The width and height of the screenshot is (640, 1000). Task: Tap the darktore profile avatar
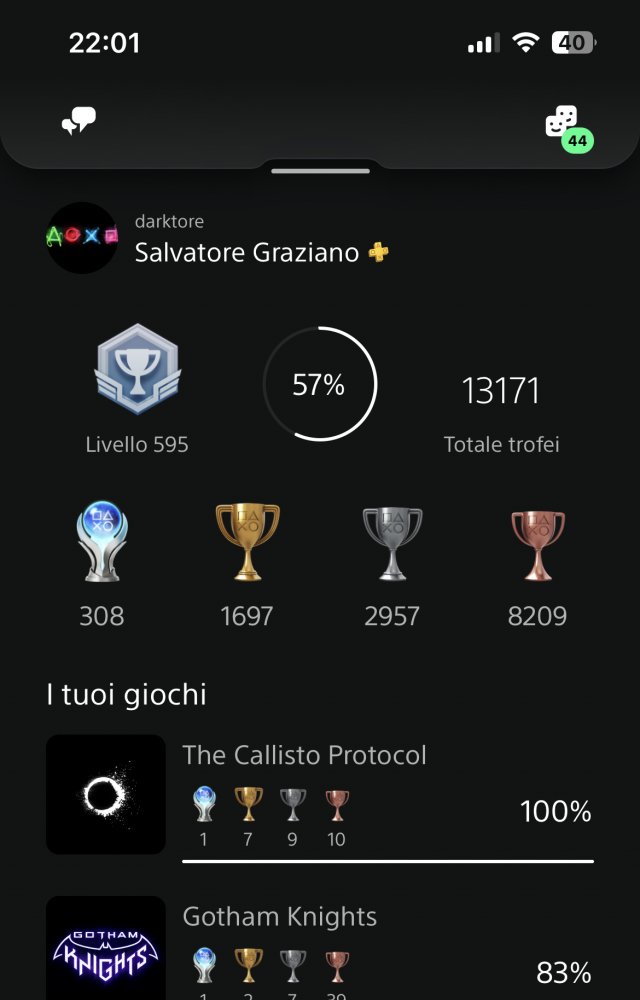click(x=82, y=238)
